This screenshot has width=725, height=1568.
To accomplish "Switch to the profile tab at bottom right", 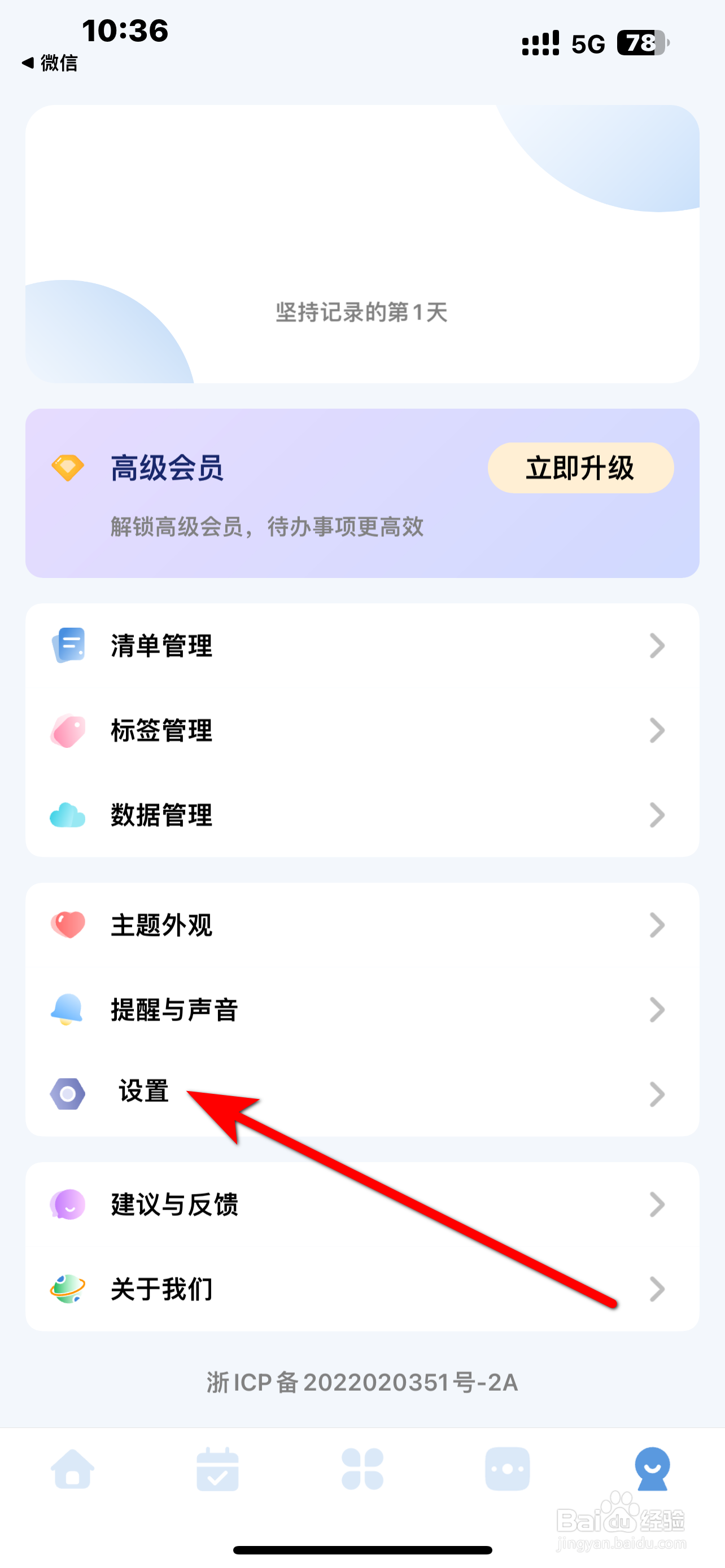I will click(652, 1469).
